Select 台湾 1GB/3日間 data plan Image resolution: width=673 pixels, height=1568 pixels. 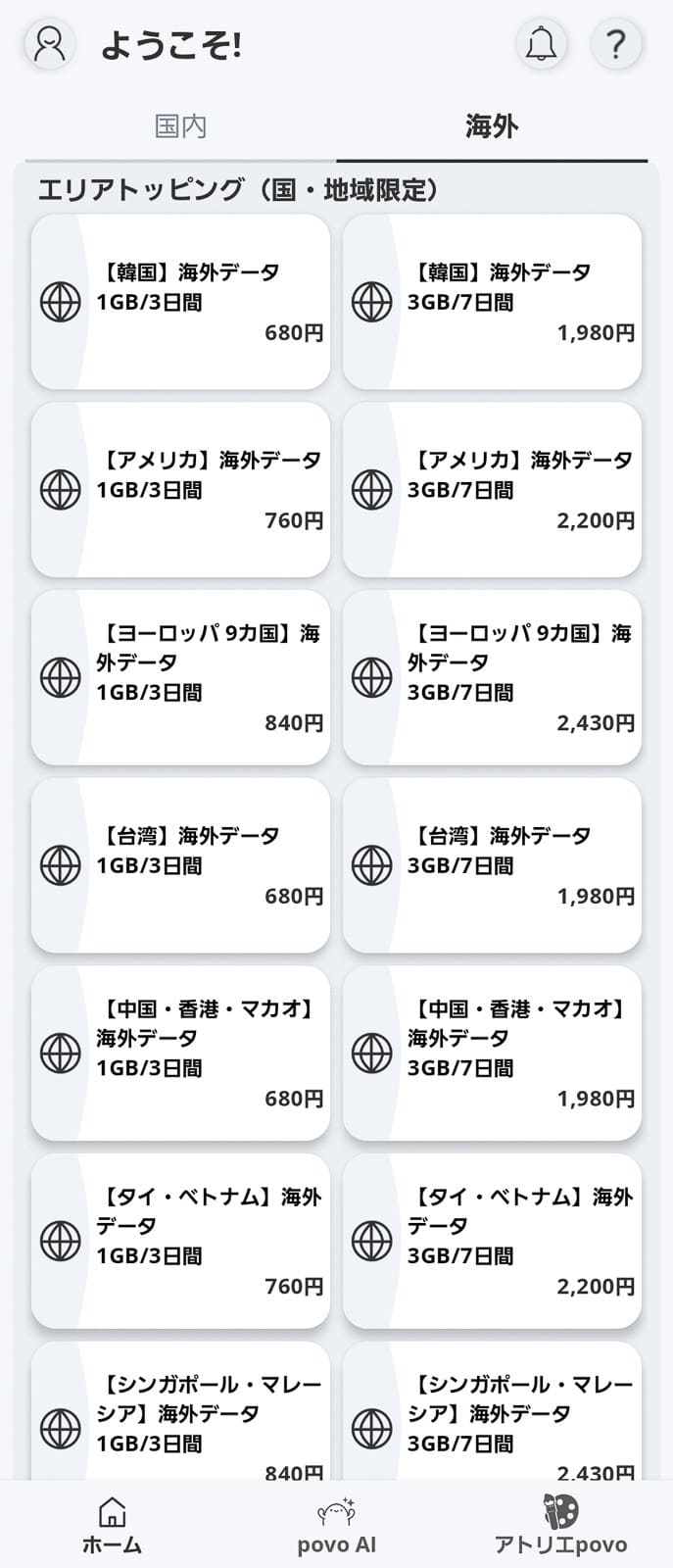(181, 865)
